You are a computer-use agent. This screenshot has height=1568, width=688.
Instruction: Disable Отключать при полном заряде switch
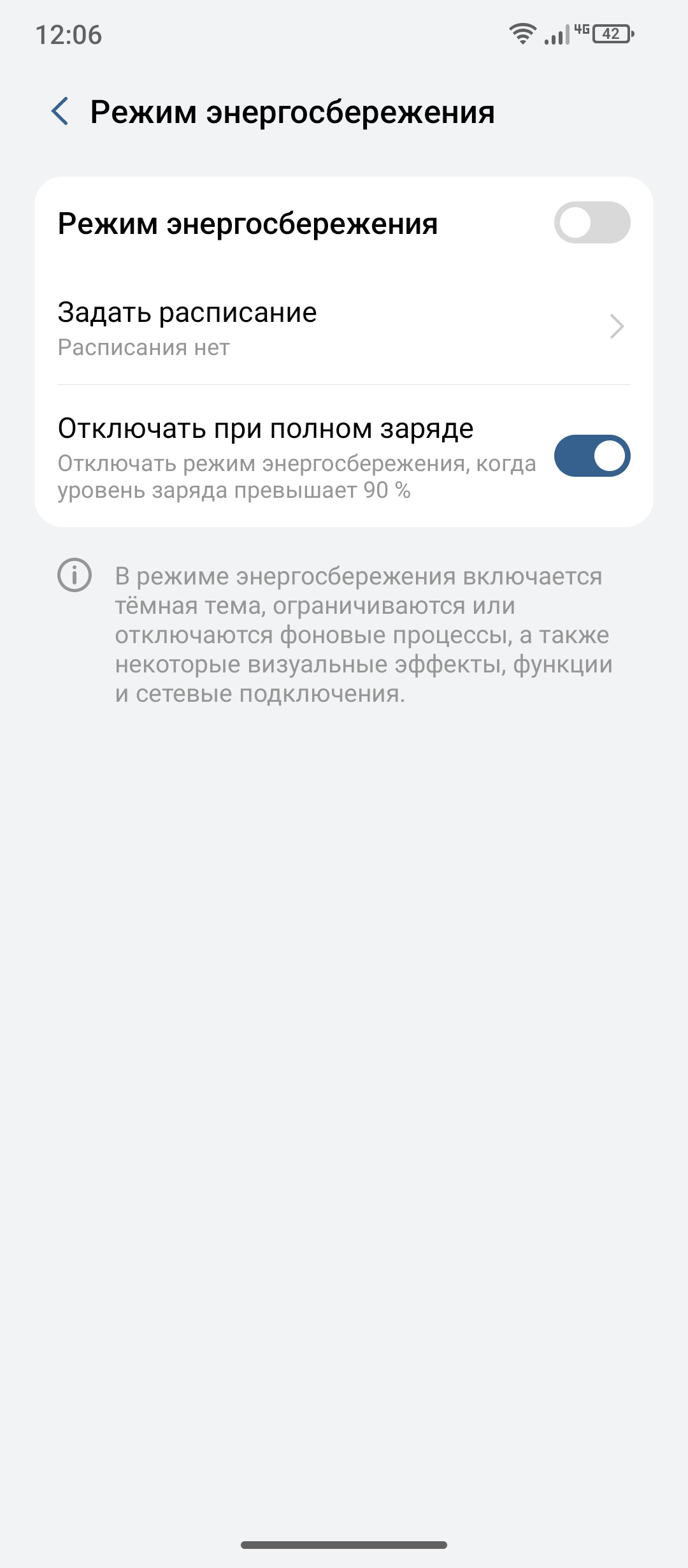592,456
